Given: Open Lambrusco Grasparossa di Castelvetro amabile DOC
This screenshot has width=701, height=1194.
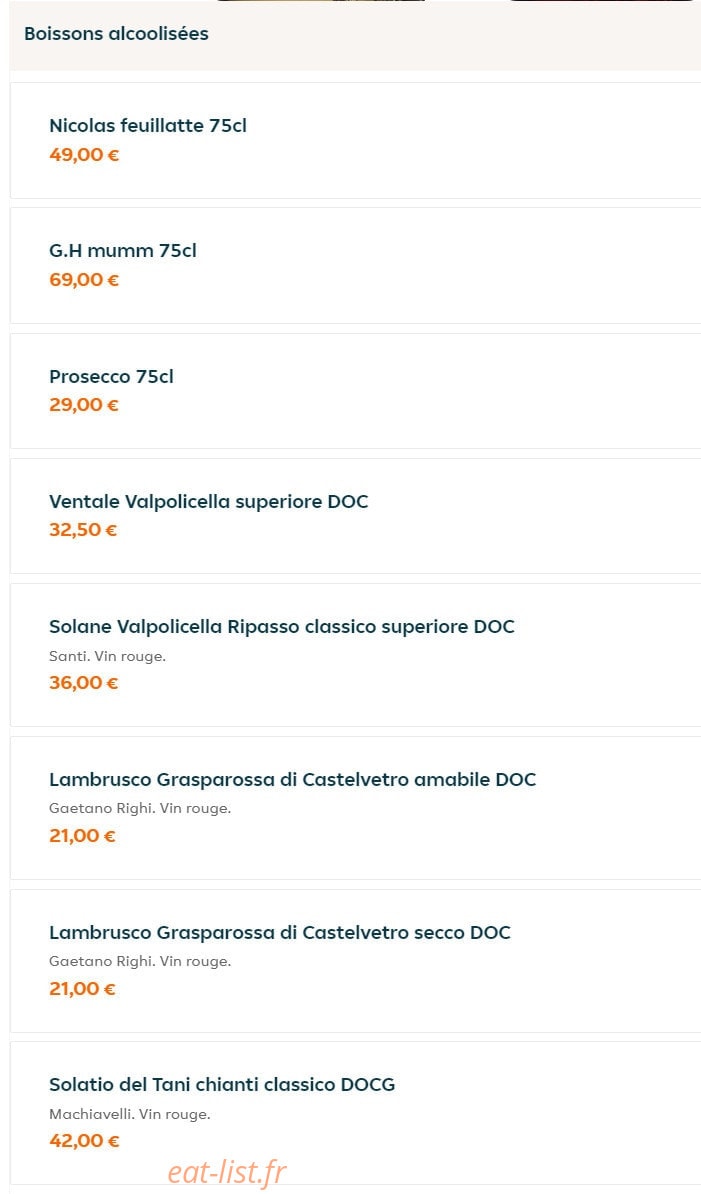Looking at the screenshot, I should point(355,808).
